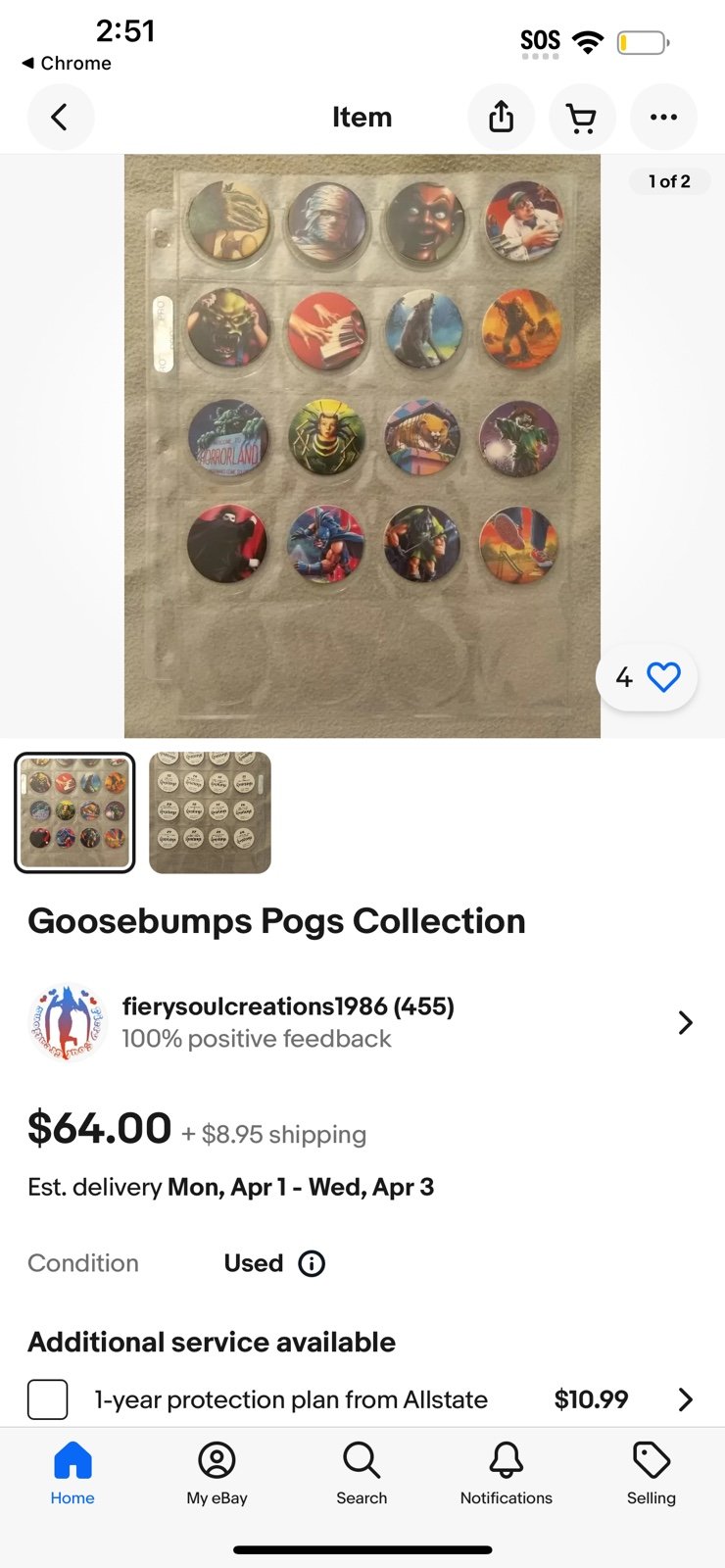
Task: Check the Allstate protection plan box
Action: (48, 1399)
